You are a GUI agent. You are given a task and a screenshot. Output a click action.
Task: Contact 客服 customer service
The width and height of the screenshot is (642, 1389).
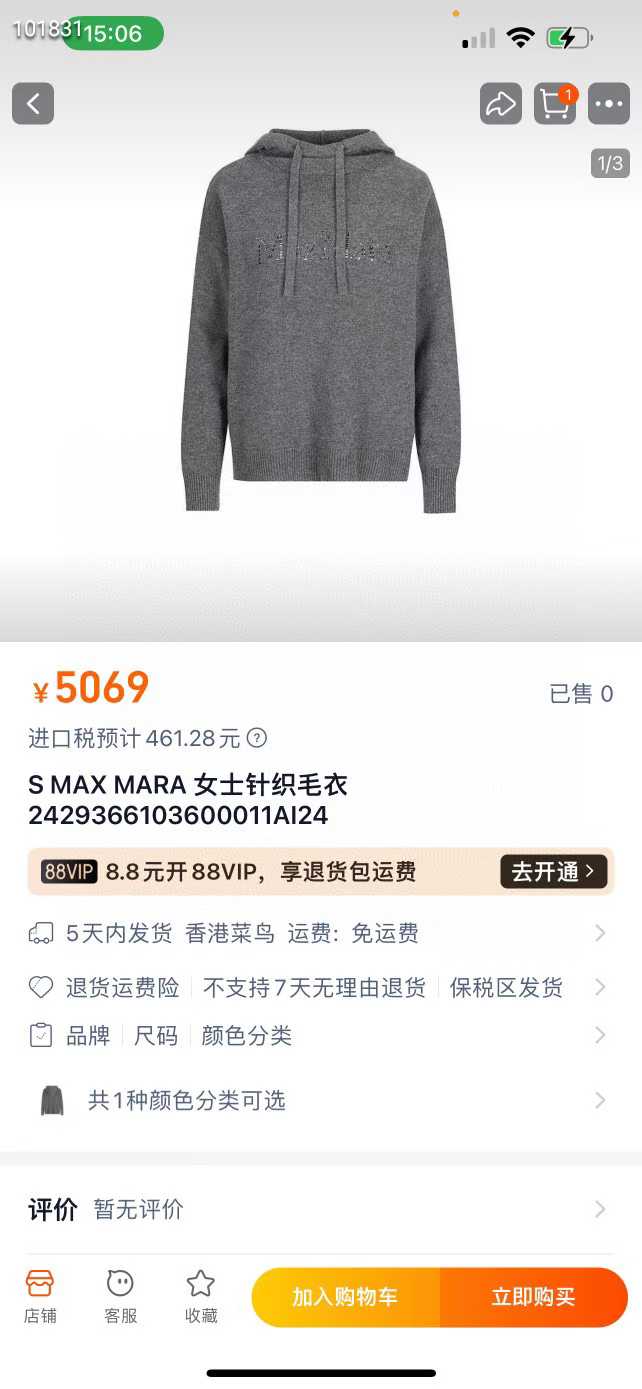coord(120,1297)
